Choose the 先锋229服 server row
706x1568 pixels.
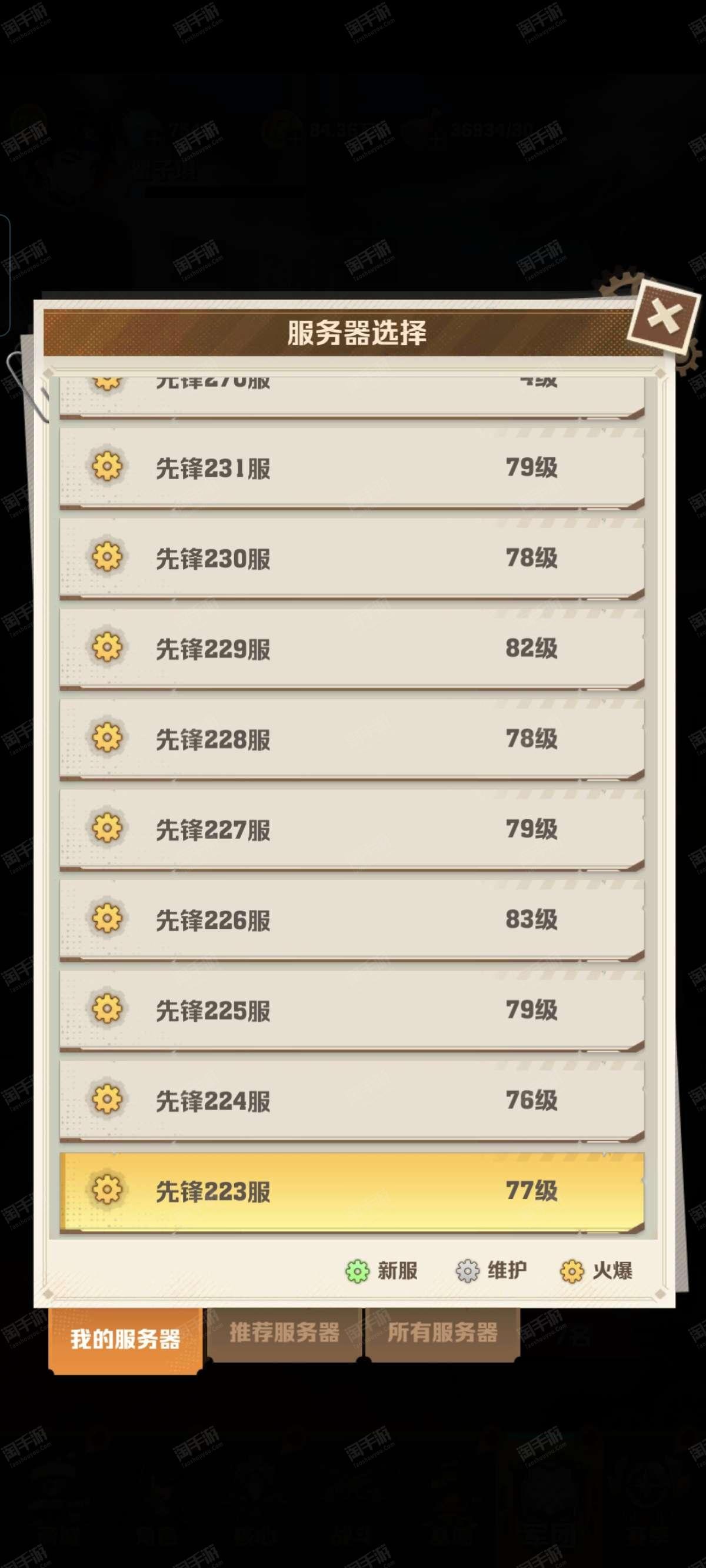[x=352, y=648]
